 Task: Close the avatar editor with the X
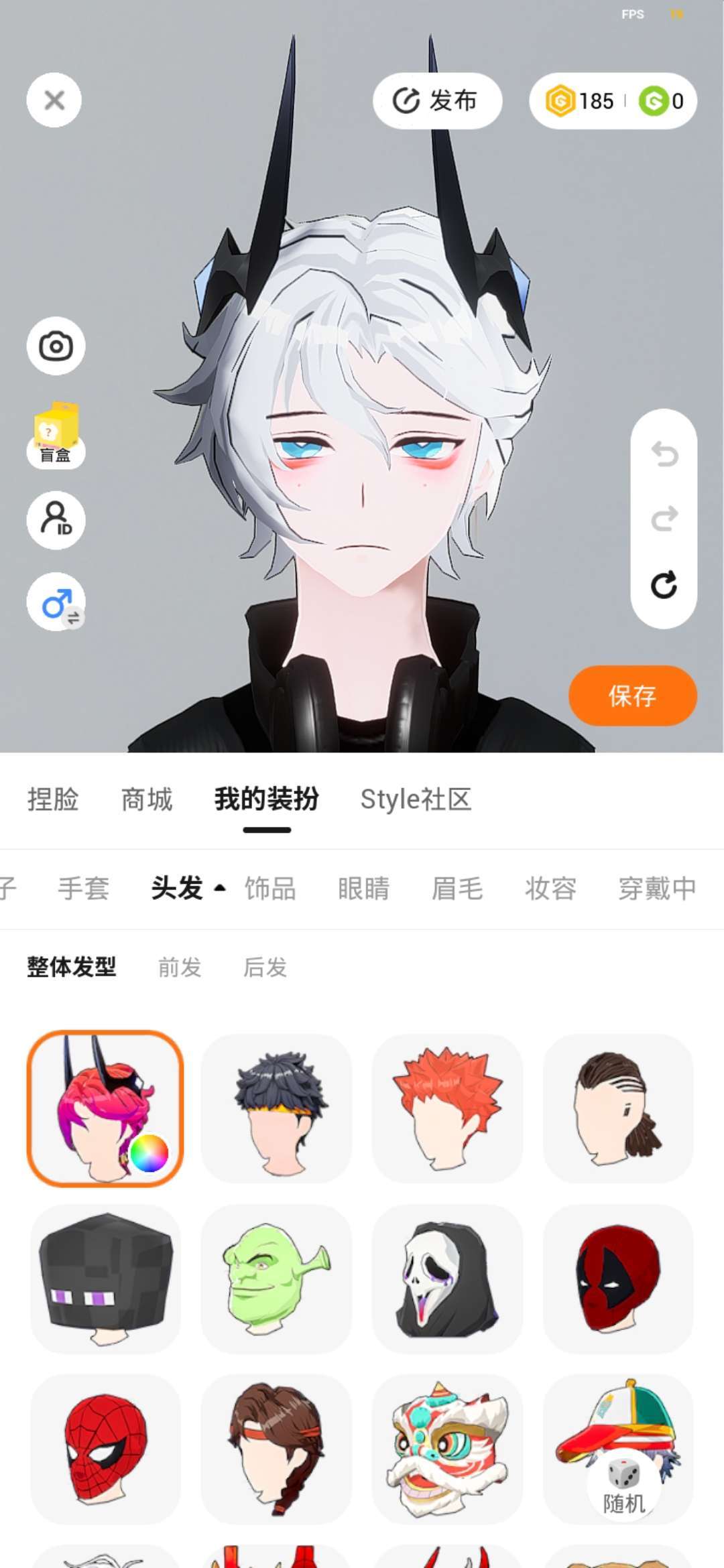coord(54,101)
